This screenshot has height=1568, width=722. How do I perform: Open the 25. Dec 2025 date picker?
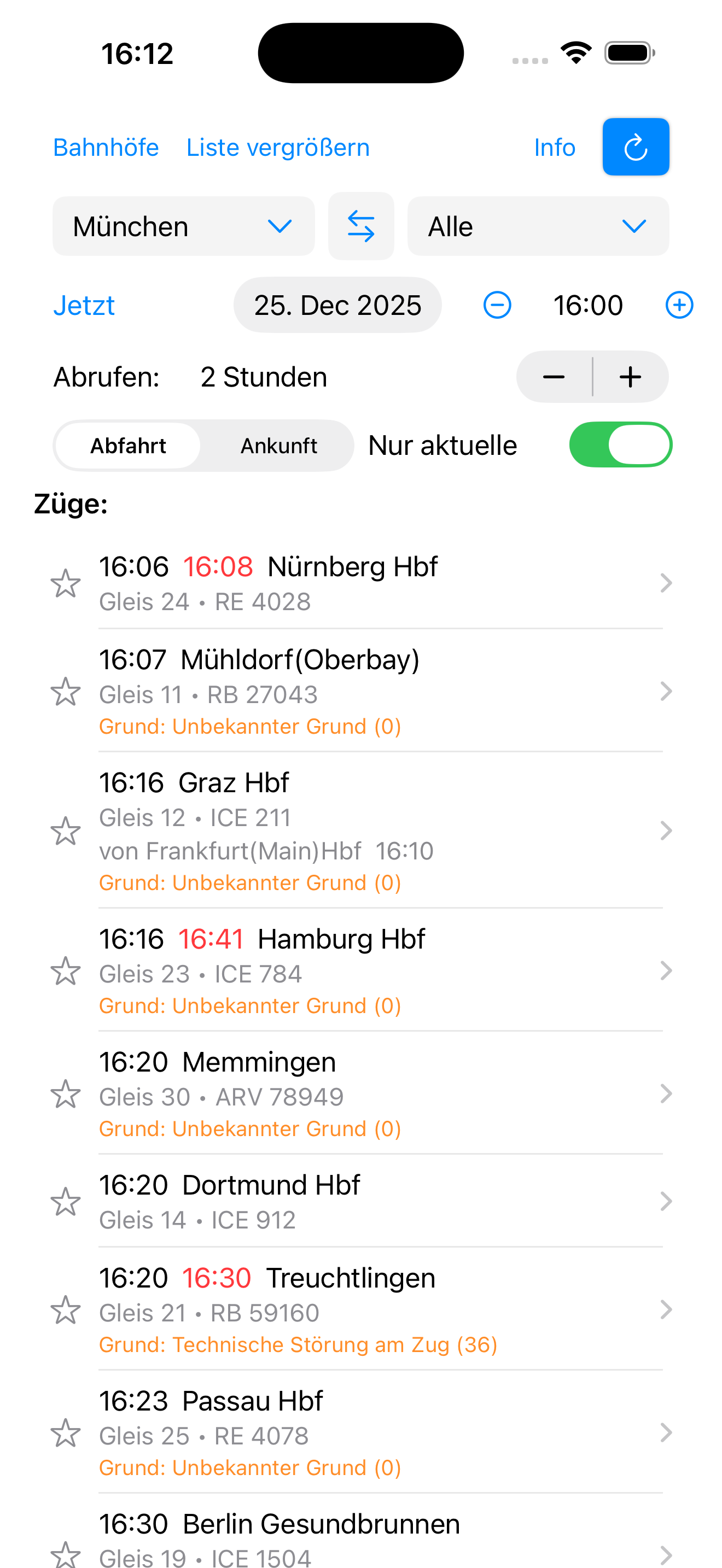pos(337,305)
